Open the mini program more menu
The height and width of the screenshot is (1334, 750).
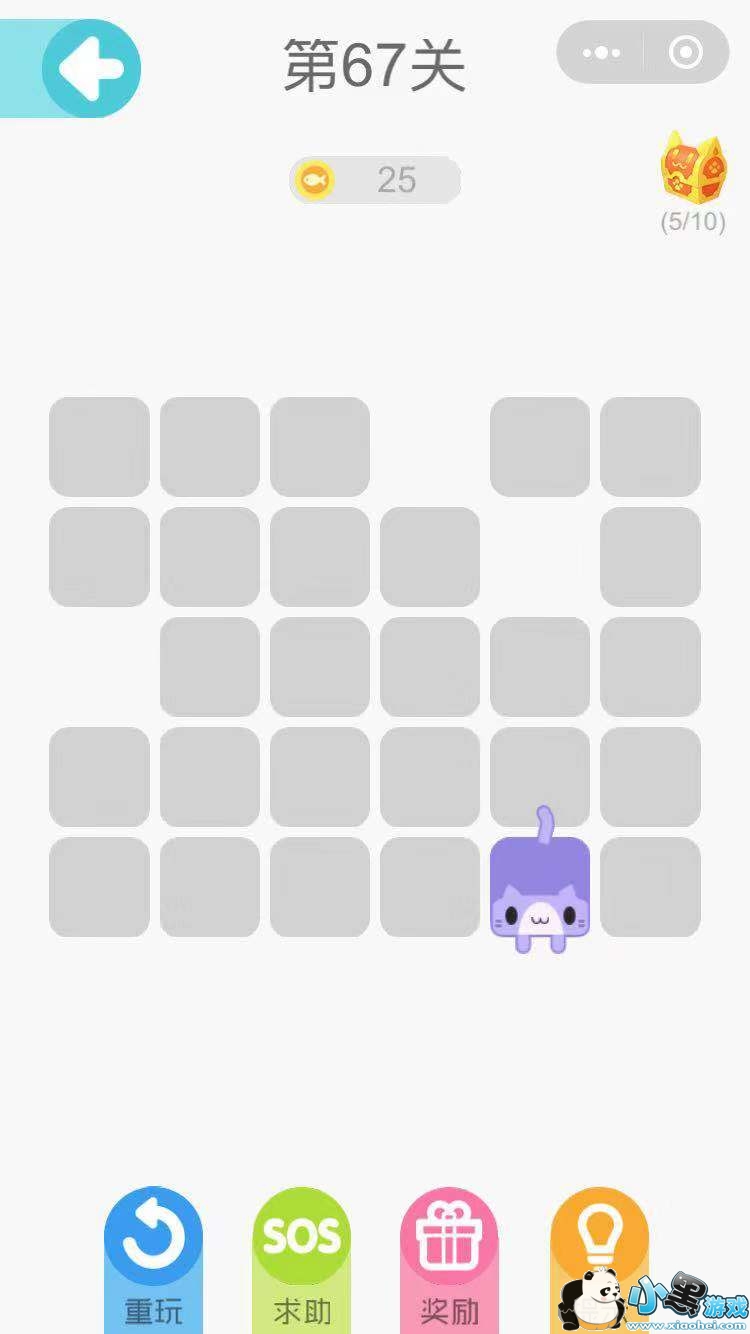coord(601,52)
